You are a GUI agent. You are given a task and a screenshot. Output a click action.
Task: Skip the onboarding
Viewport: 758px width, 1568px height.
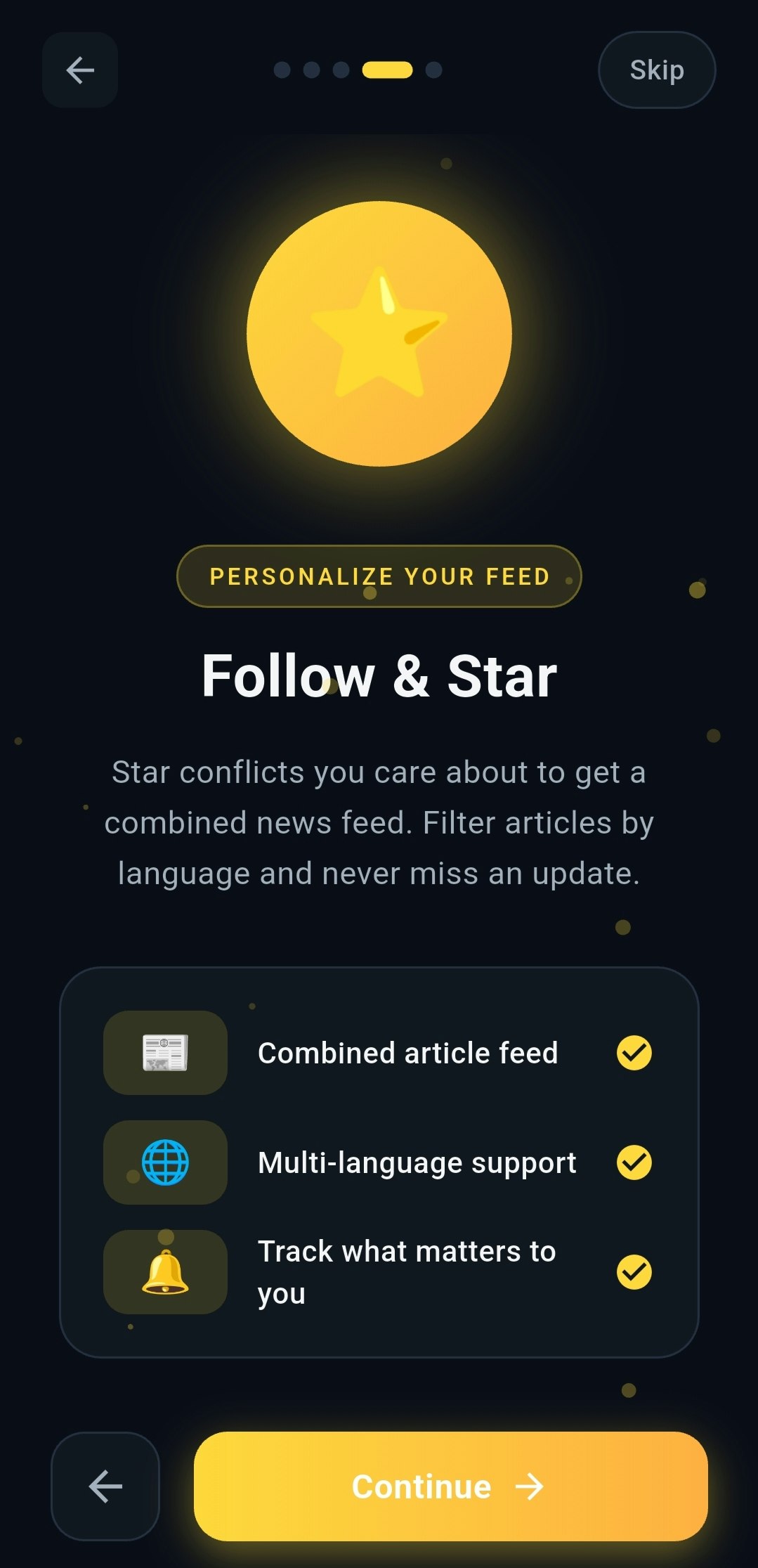click(x=656, y=70)
